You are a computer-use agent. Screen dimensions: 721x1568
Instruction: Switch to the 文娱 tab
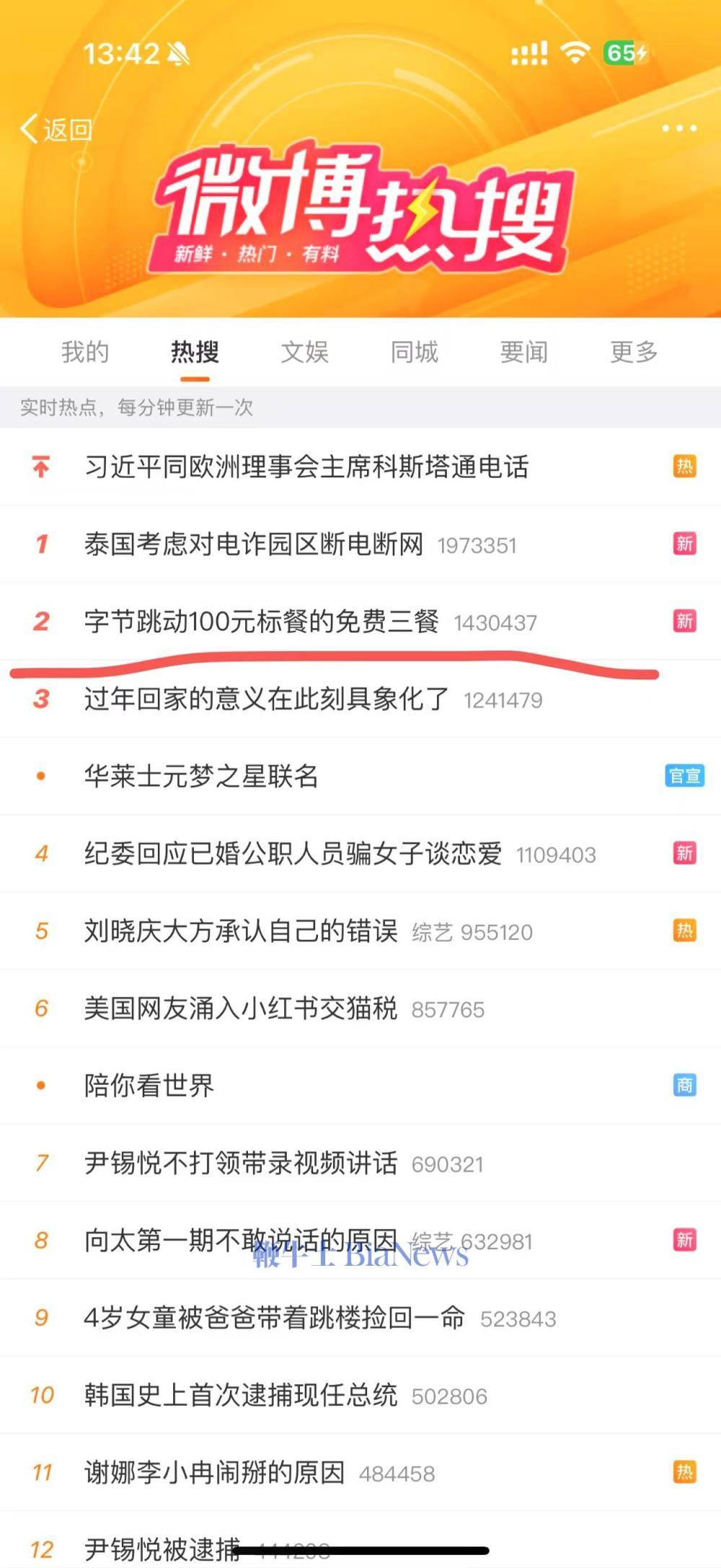click(x=304, y=352)
